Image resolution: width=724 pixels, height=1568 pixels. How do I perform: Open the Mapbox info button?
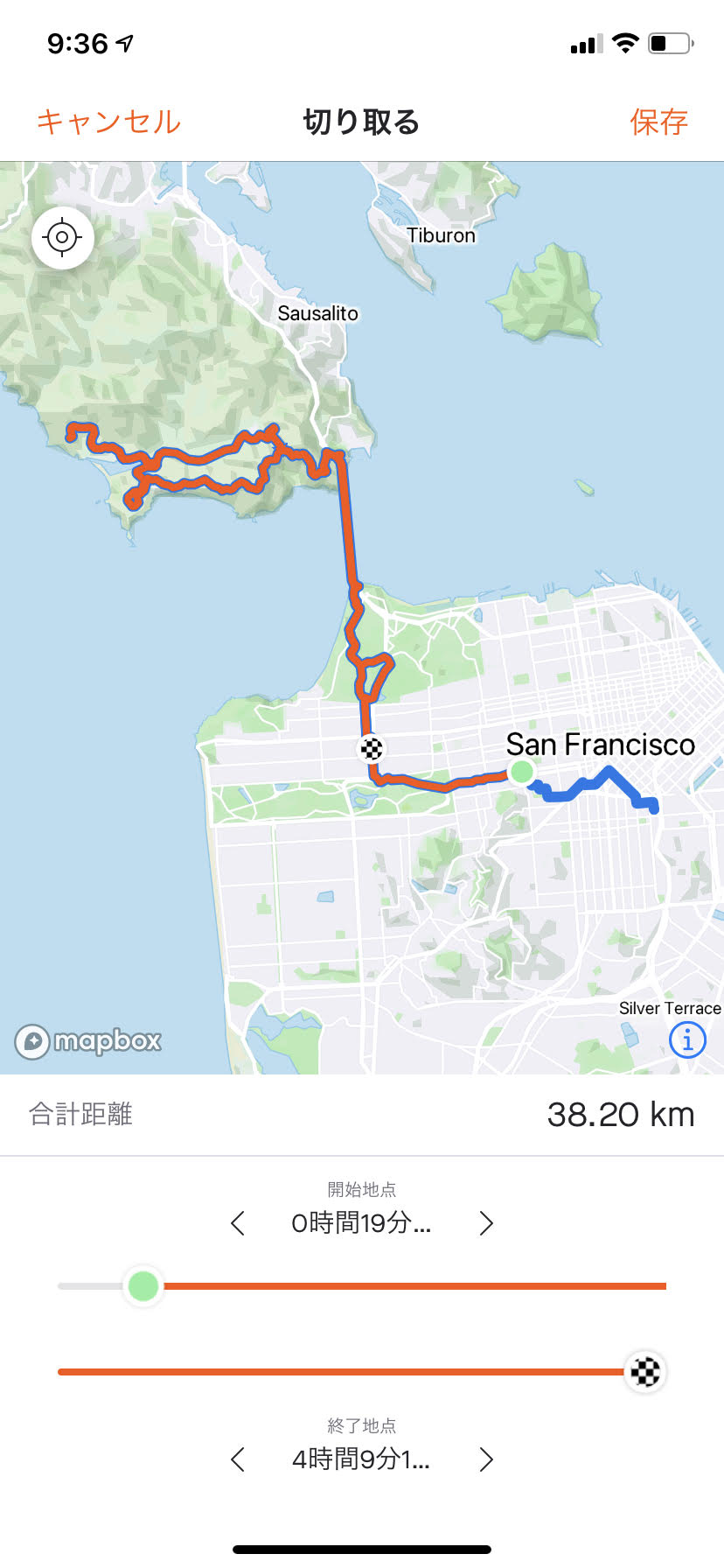coord(687,1040)
